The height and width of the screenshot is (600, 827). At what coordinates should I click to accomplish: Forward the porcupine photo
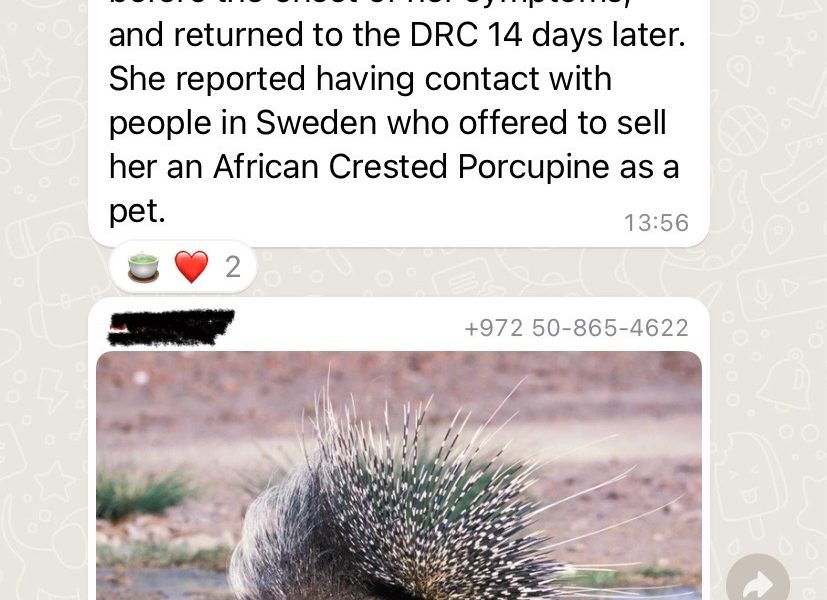click(x=757, y=580)
